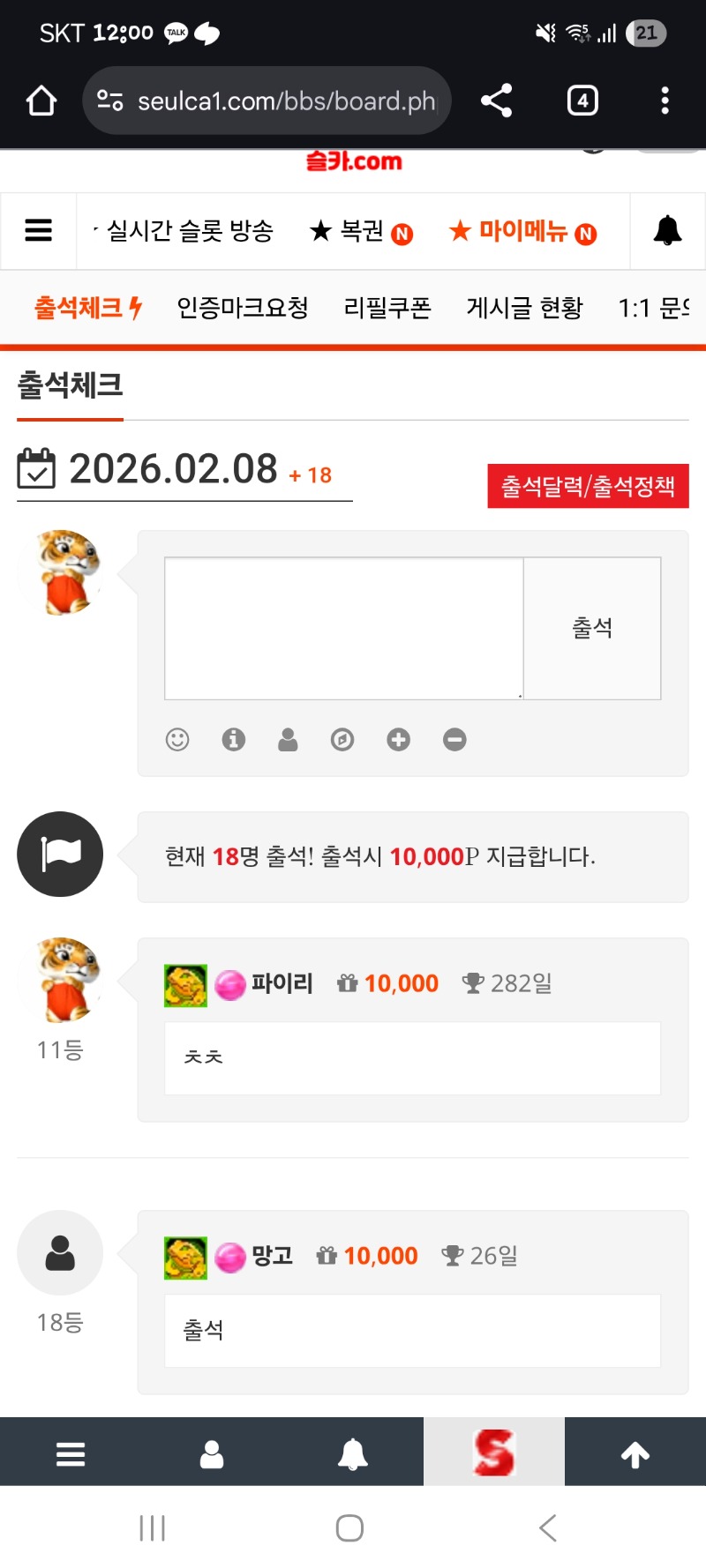This screenshot has height=1568, width=706.
Task: Share this page
Action: [496, 101]
